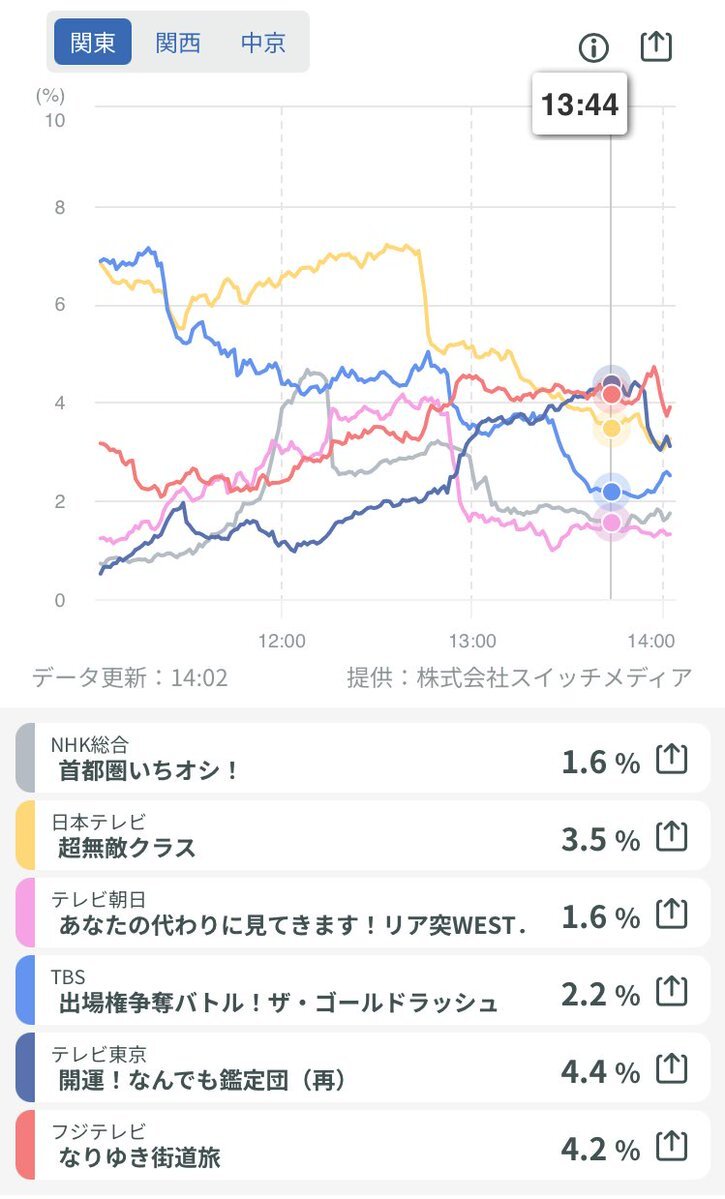The width and height of the screenshot is (725, 1199).
Task: Share the 日本テレビ 超無敵クラス rating
Action: click(x=672, y=839)
